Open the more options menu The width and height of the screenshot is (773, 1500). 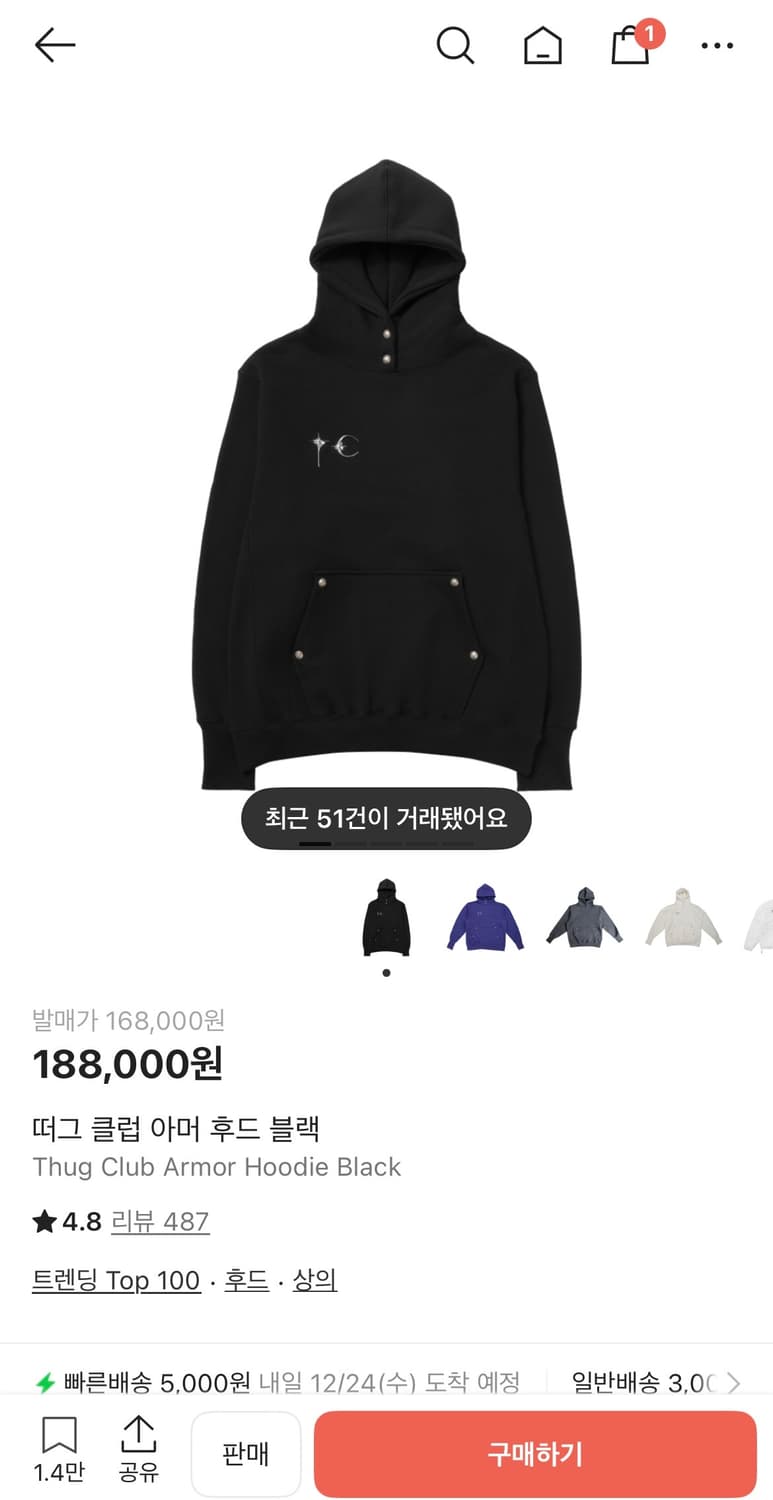point(717,45)
